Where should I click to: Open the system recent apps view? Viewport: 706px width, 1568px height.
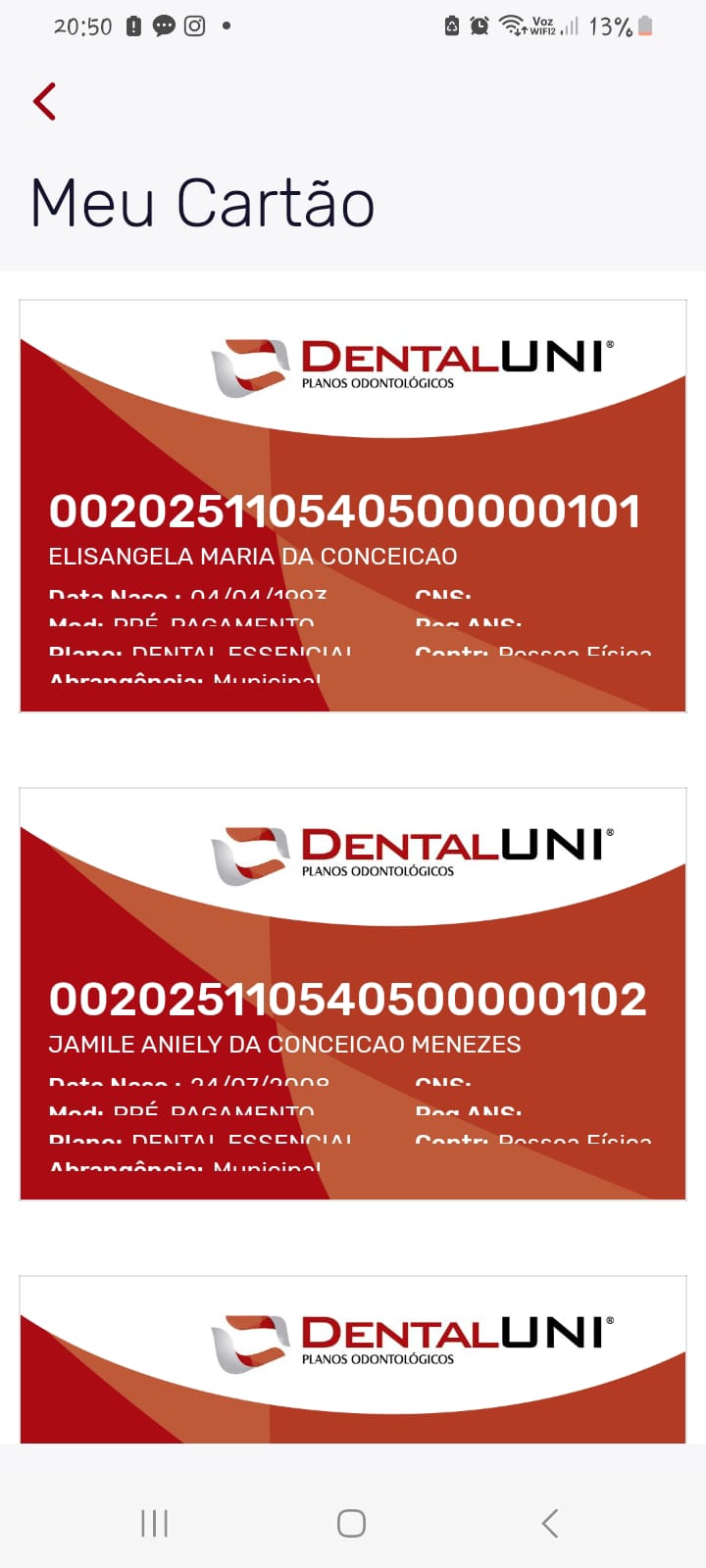tap(154, 1523)
